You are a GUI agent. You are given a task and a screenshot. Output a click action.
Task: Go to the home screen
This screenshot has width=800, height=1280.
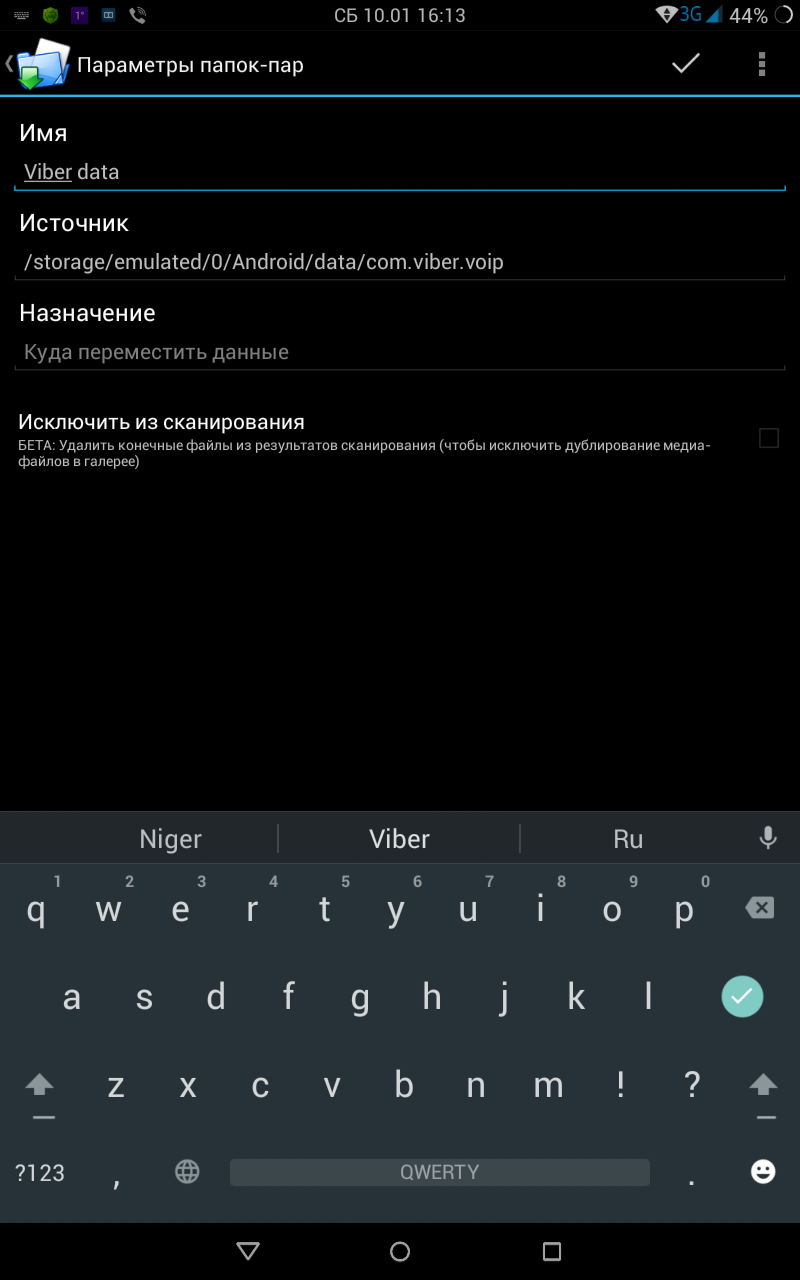tap(400, 1251)
